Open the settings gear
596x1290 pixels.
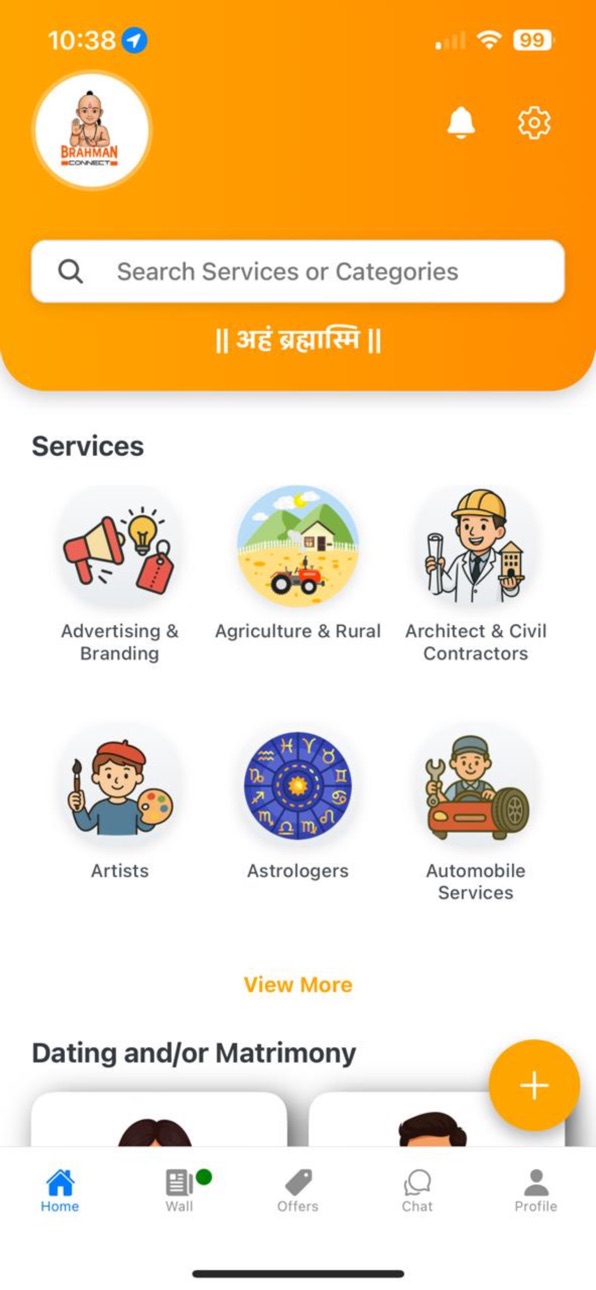pos(534,123)
